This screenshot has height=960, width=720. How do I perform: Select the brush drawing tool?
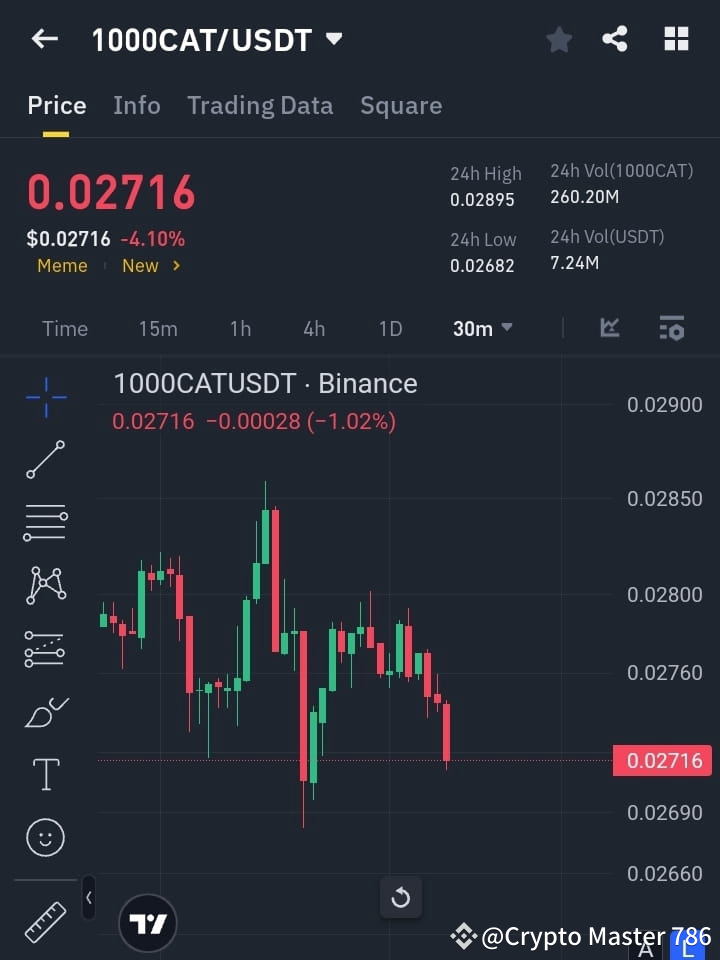(45, 711)
